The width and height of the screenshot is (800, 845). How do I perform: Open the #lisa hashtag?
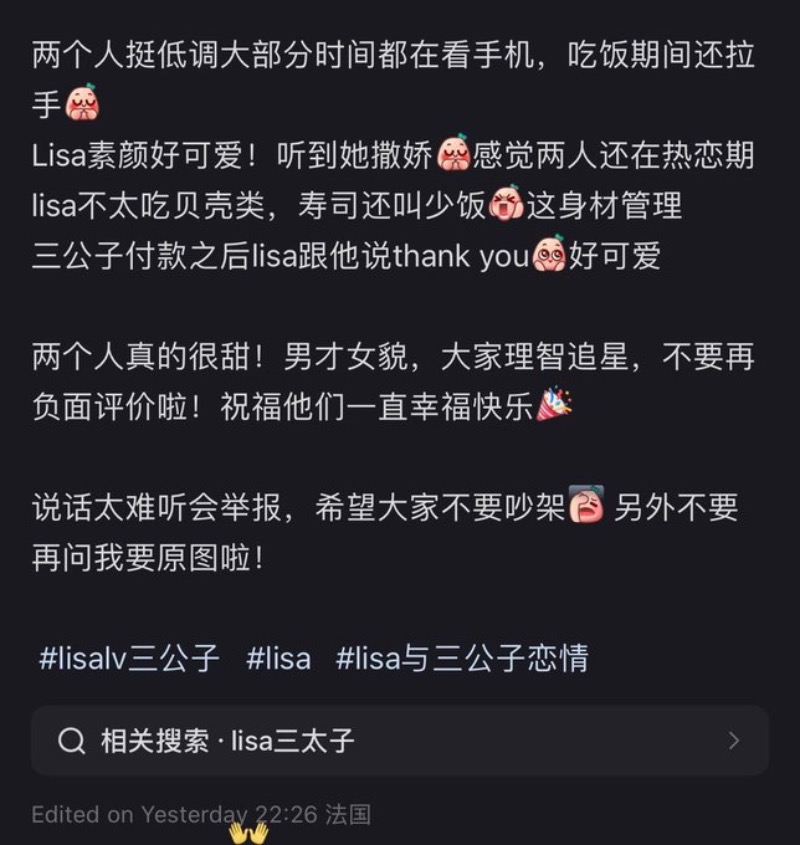click(x=278, y=658)
